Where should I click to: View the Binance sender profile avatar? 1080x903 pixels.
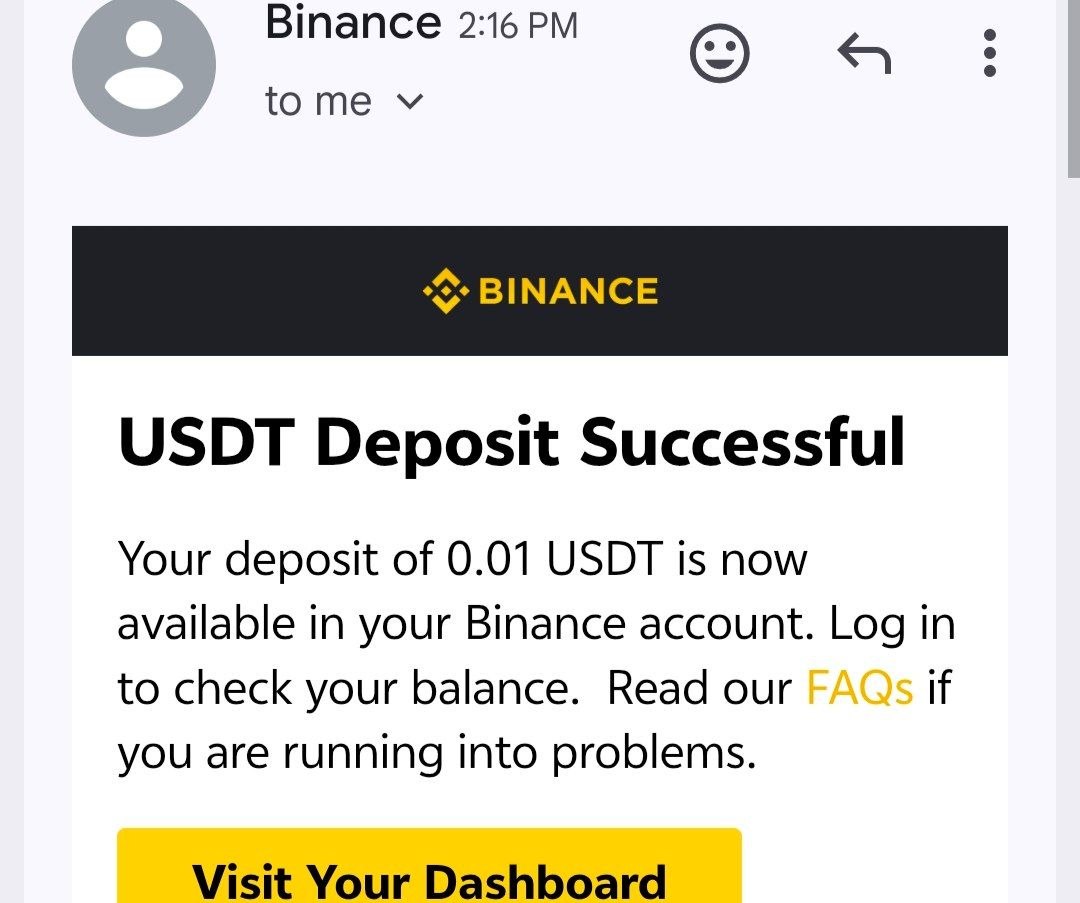click(x=144, y=66)
